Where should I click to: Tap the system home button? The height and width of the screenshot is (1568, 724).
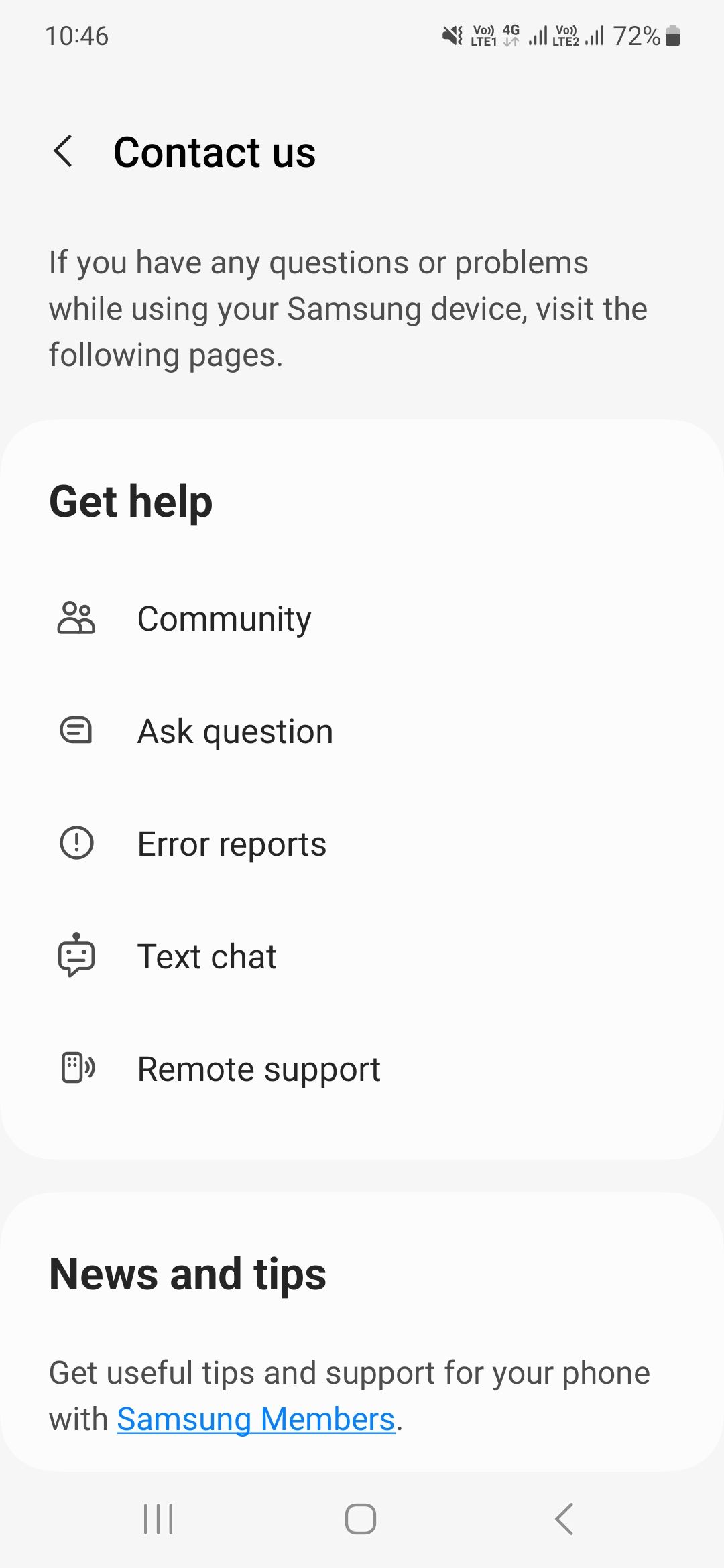[361, 1518]
